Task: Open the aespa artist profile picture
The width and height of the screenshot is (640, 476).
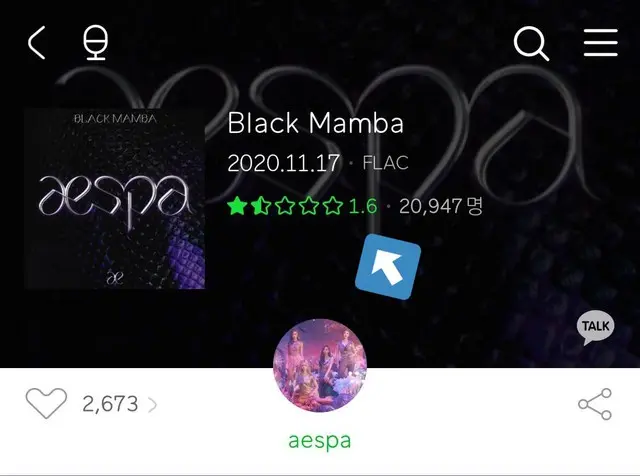Action: [320, 365]
